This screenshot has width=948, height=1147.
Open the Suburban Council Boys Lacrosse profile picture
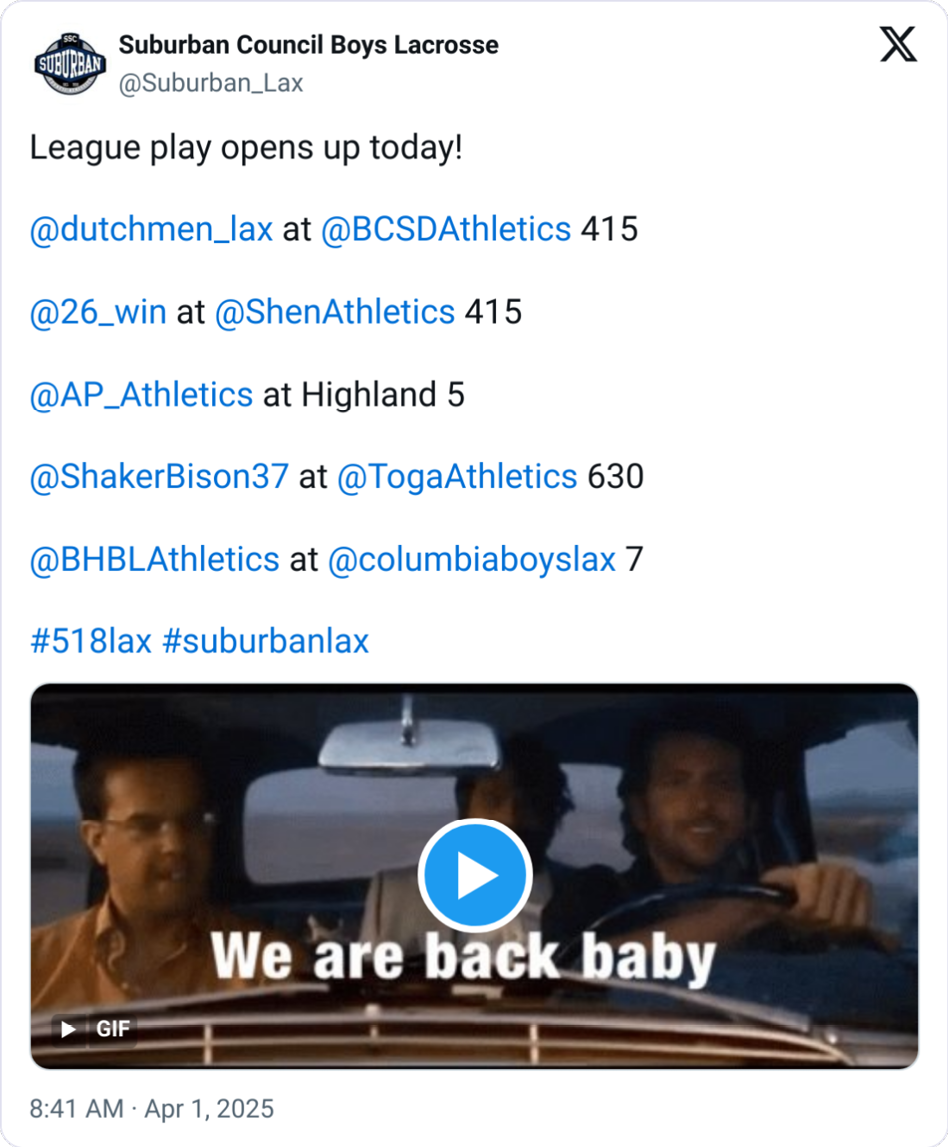(x=69, y=64)
